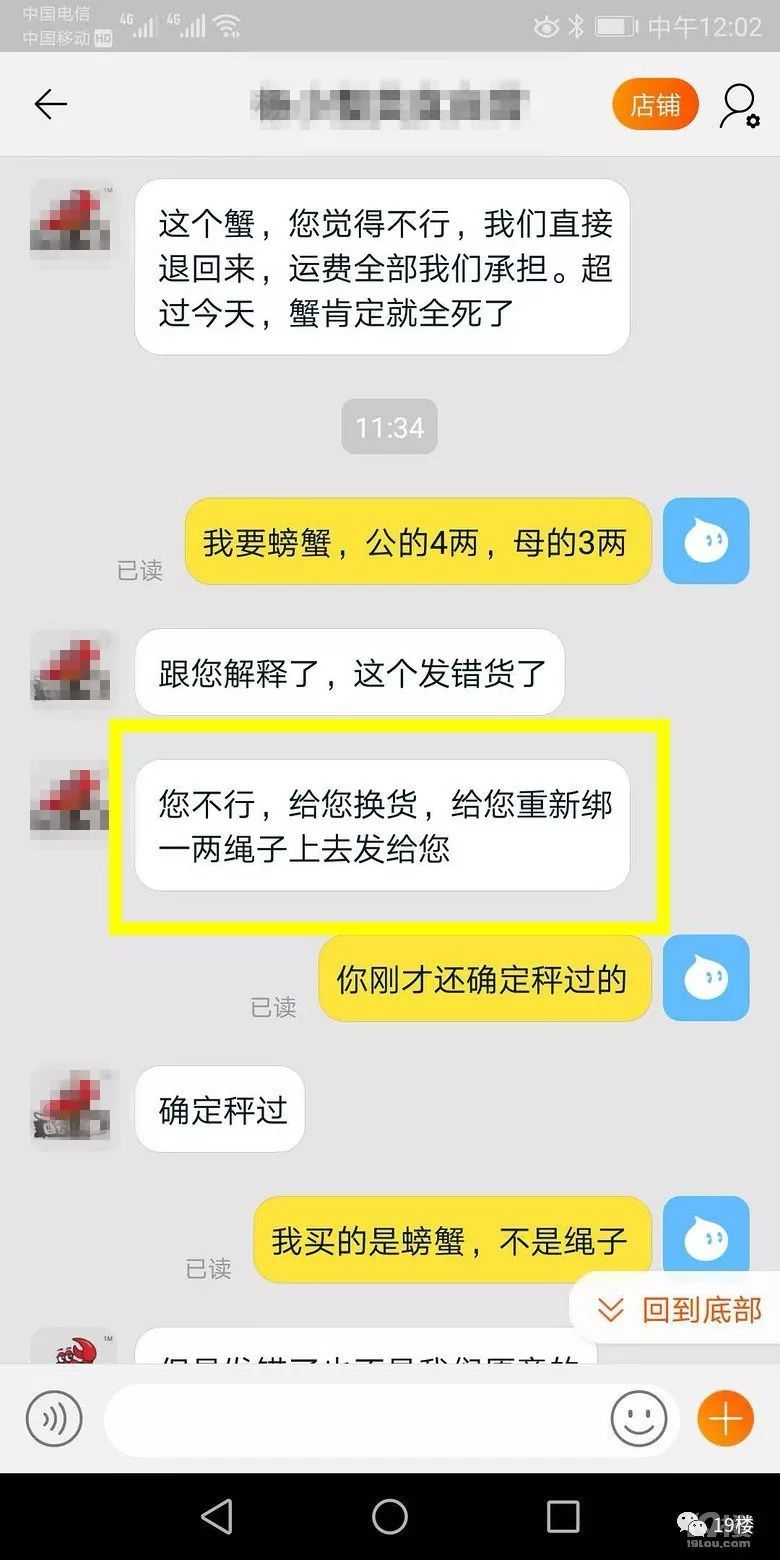Open the emoji picker
The width and height of the screenshot is (780, 1560).
coord(638,1419)
